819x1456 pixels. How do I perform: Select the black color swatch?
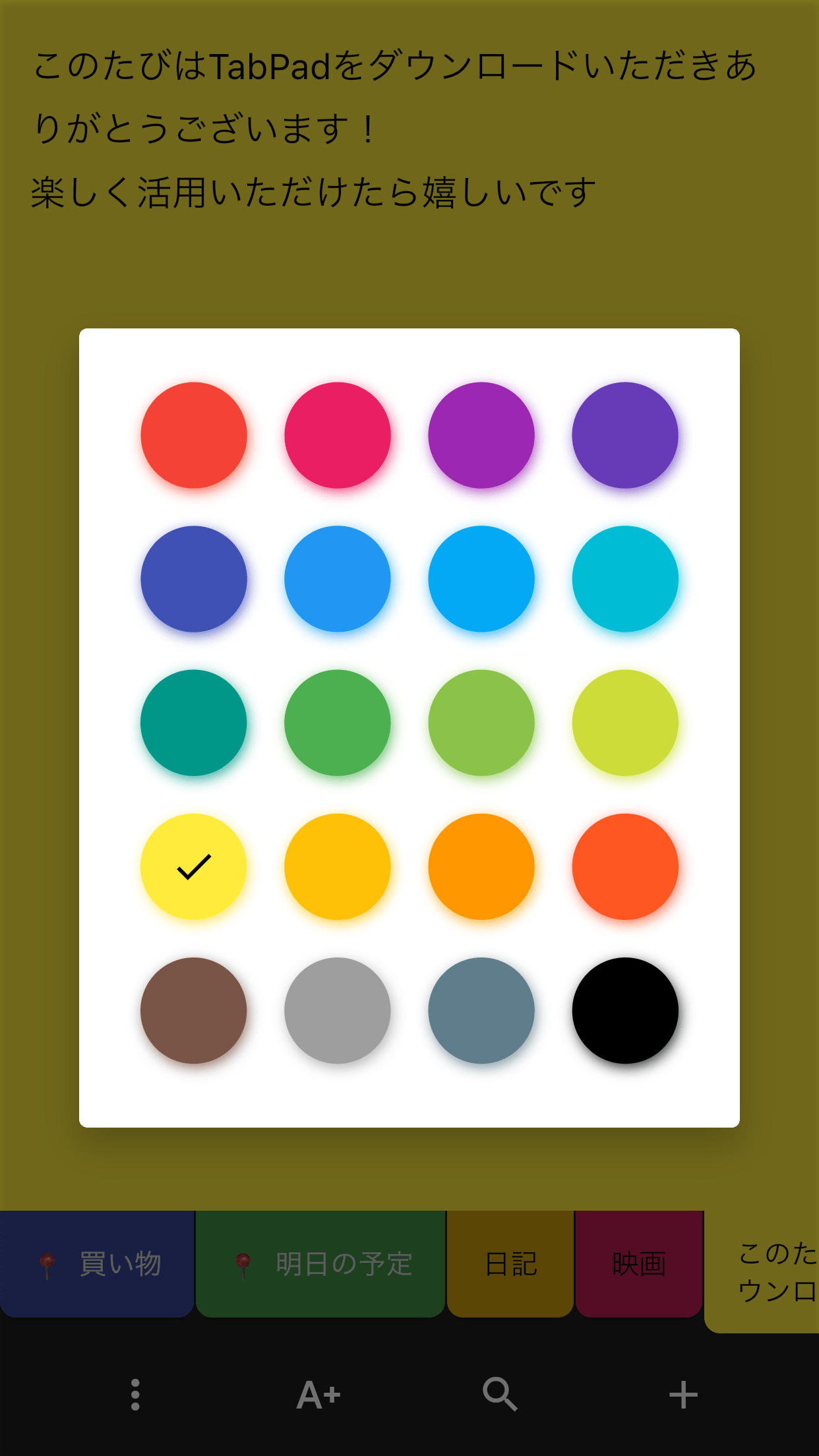[624, 1010]
